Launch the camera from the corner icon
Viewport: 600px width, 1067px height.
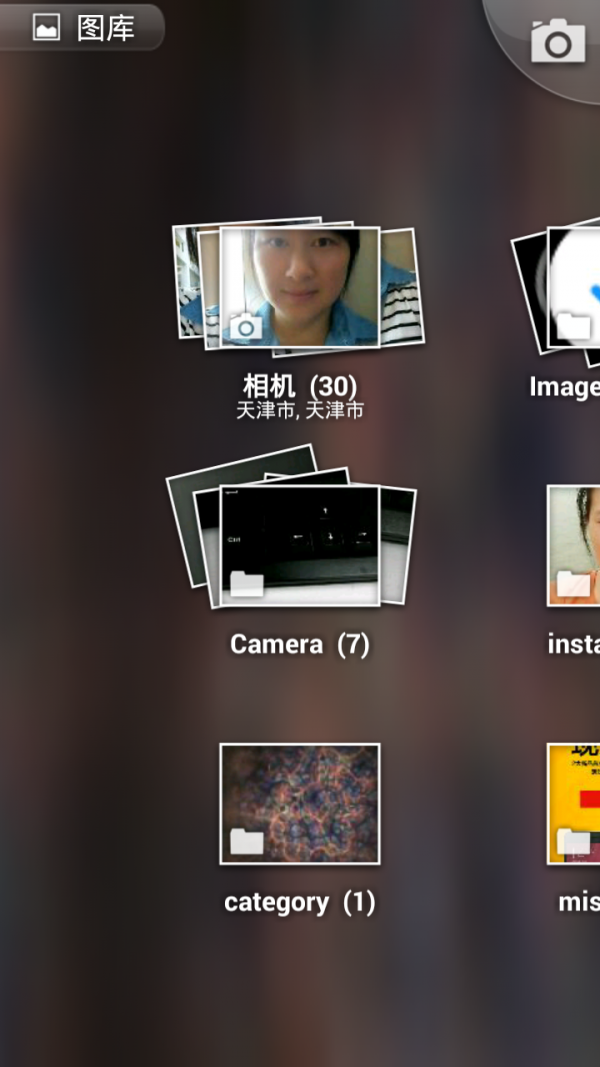tap(557, 42)
